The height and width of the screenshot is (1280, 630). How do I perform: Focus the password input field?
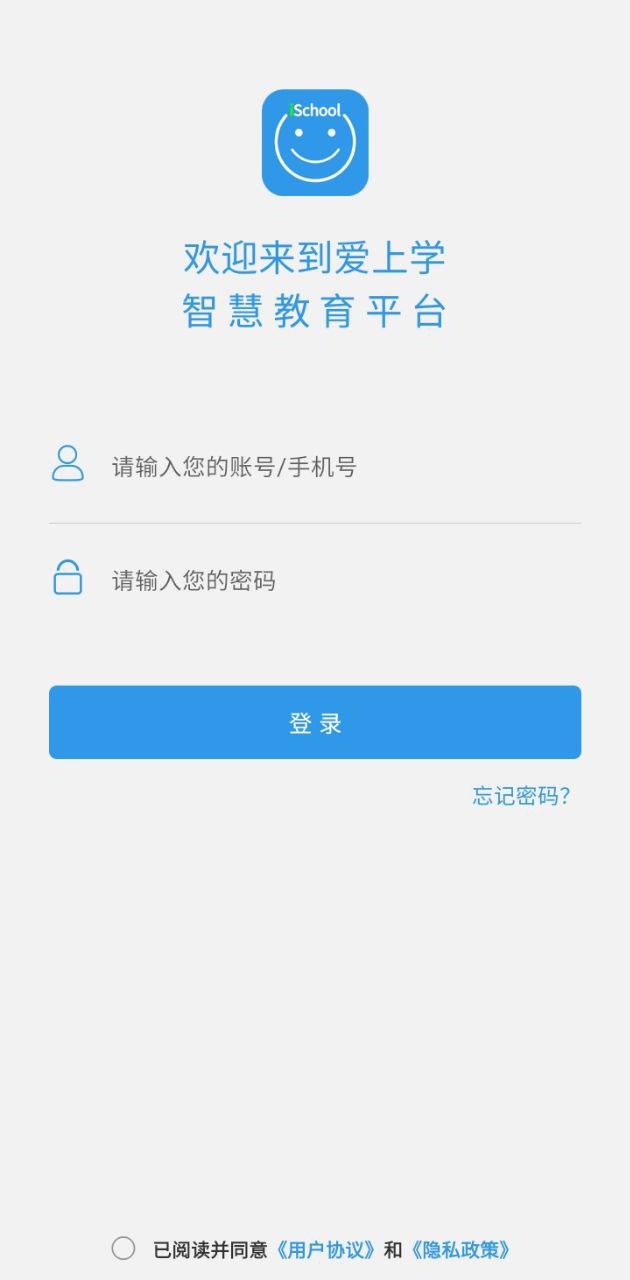click(x=340, y=581)
